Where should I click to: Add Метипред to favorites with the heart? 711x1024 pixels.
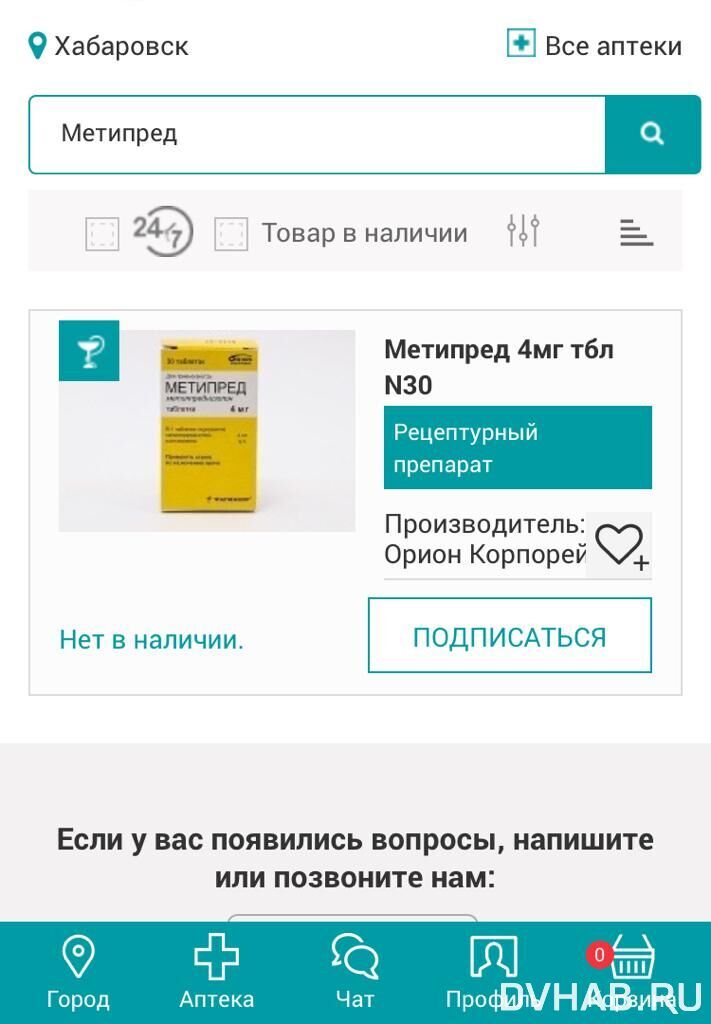pos(620,546)
